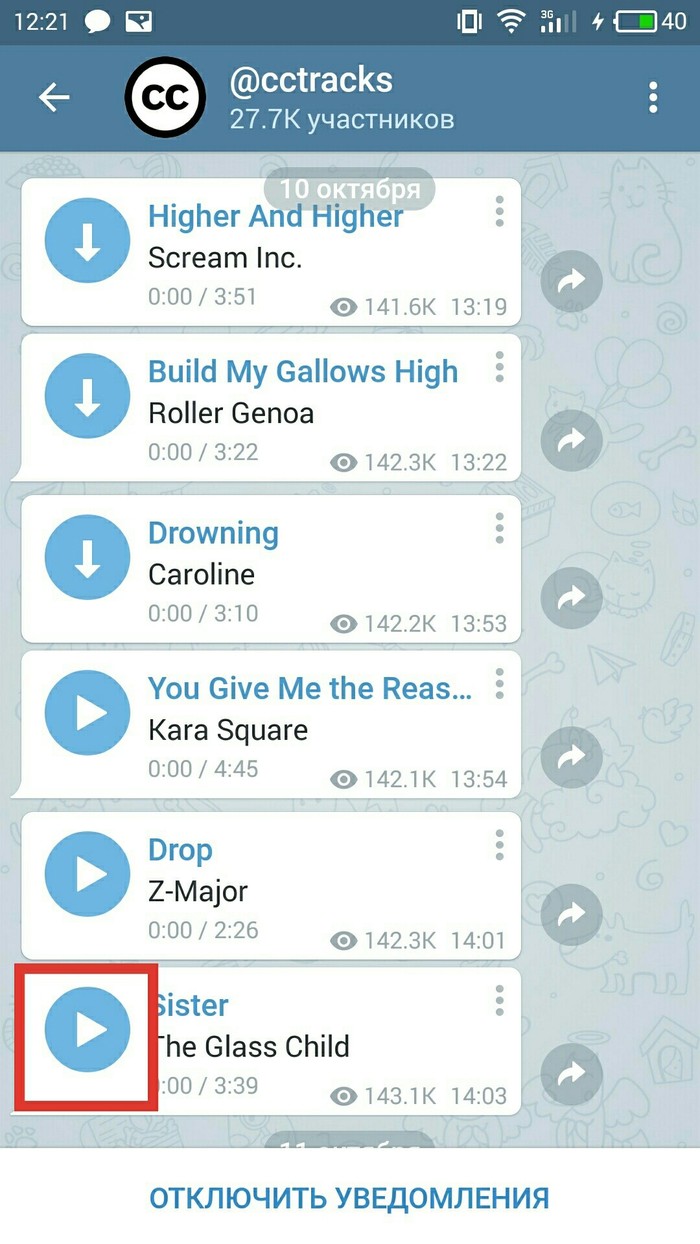700x1244 pixels.
Task: Open options menu for the Drop message
Action: [499, 845]
